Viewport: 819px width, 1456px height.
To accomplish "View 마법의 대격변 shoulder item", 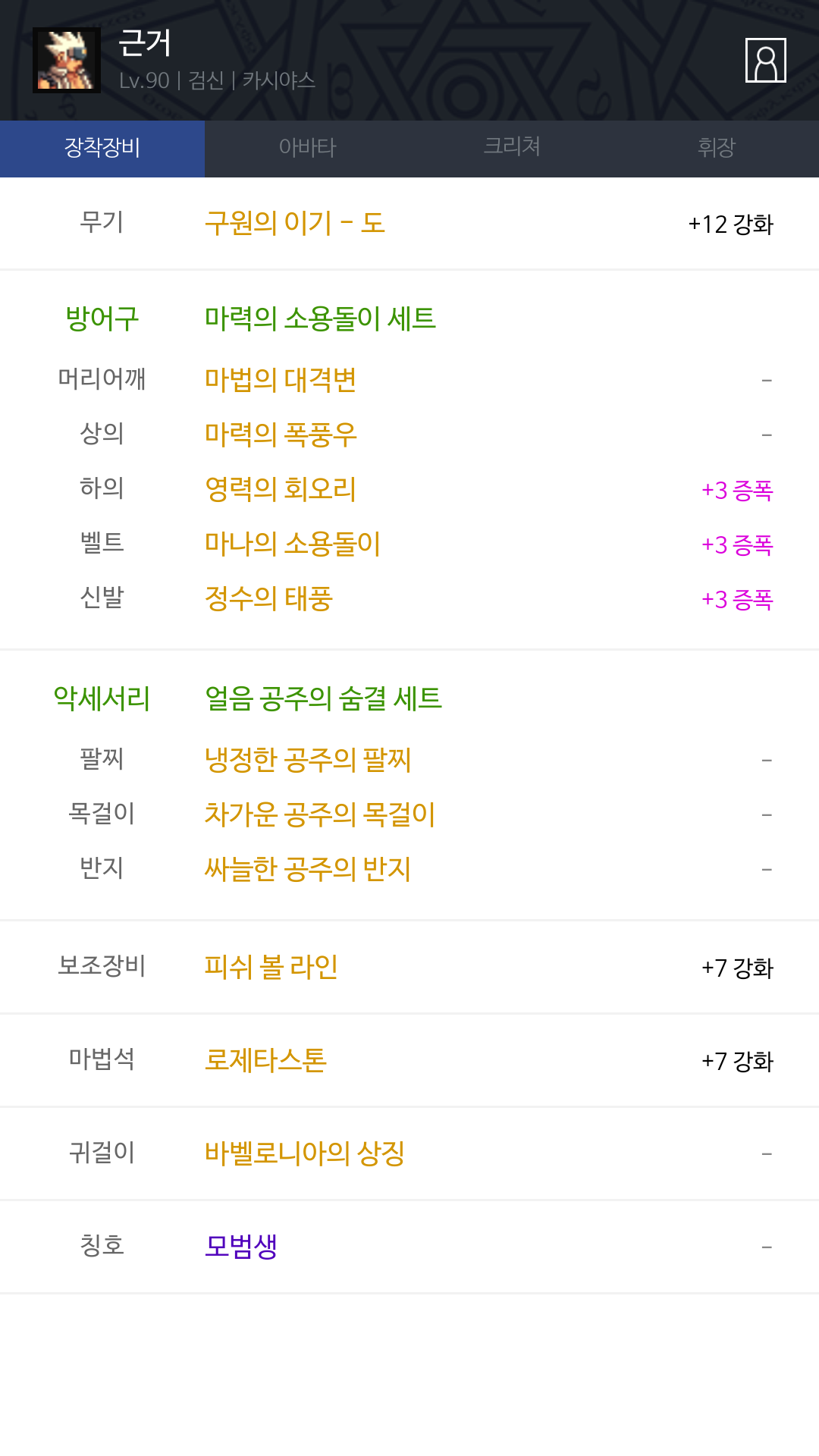I will tap(281, 380).
